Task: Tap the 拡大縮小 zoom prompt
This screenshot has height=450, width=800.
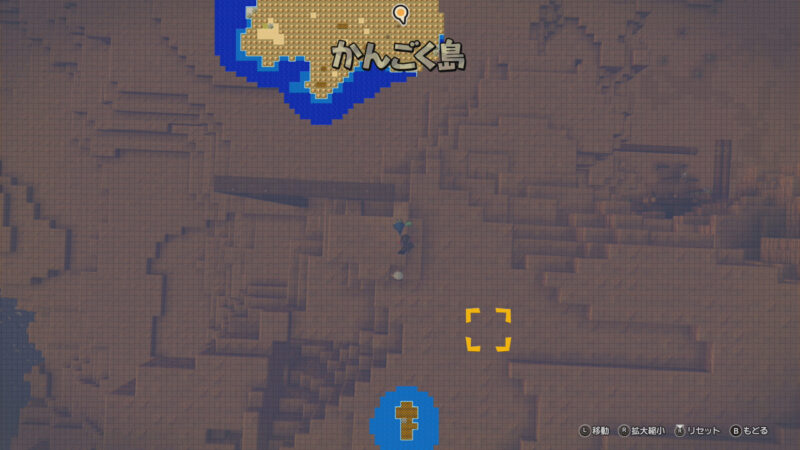Action: [x=641, y=430]
